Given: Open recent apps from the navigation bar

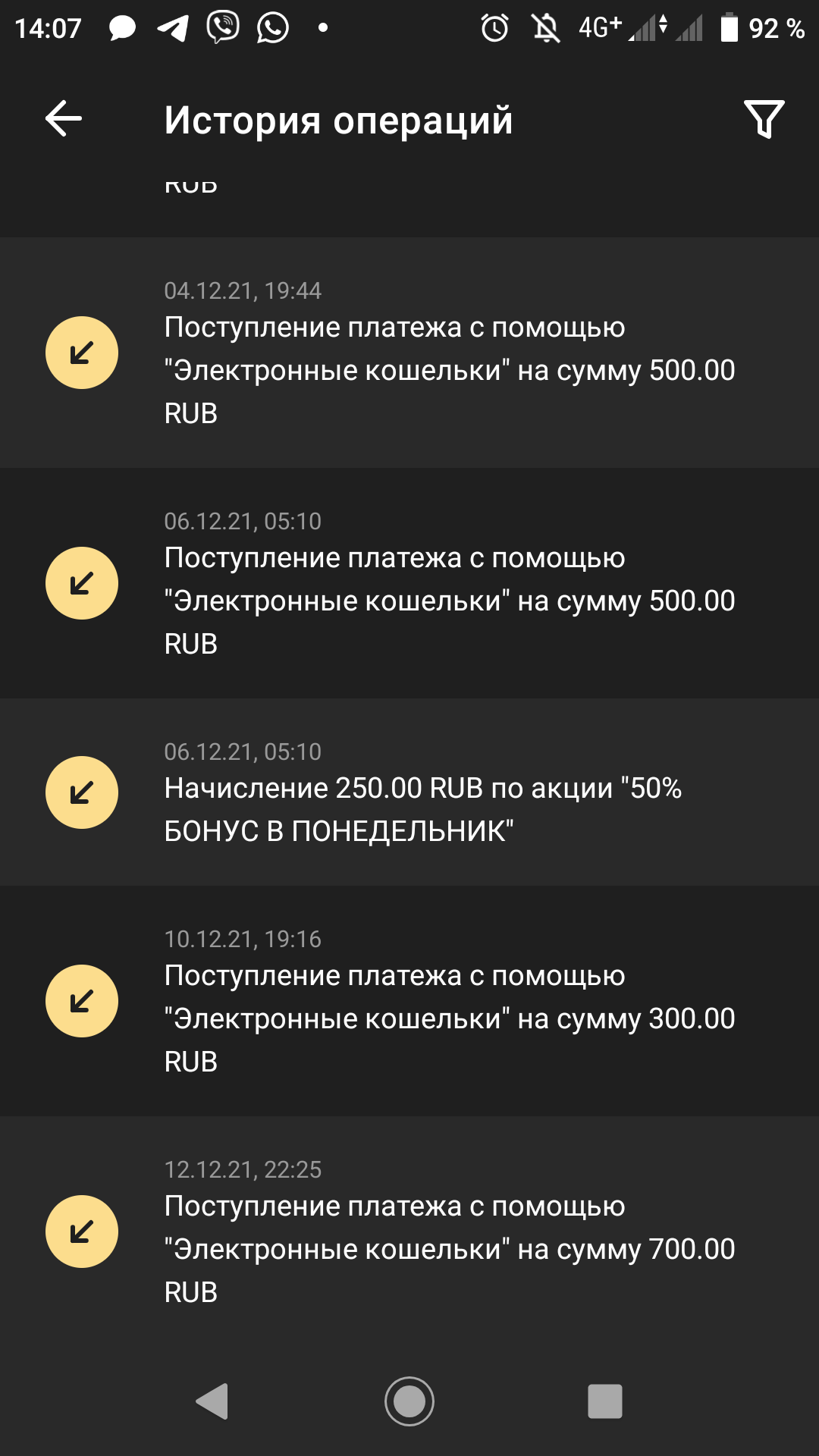Looking at the screenshot, I should [605, 1401].
